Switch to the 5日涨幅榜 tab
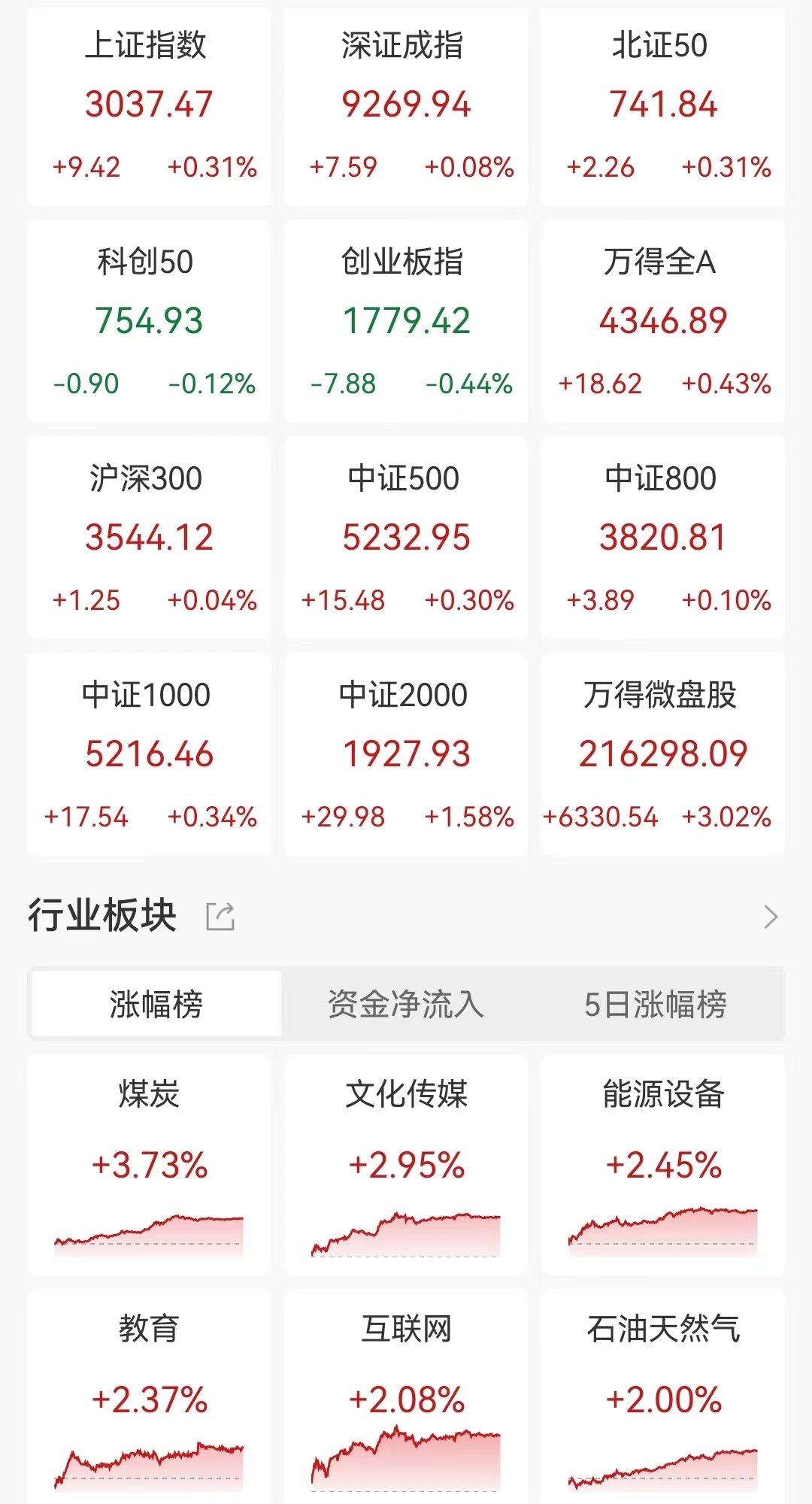This screenshot has height=1504, width=812. 656,1004
